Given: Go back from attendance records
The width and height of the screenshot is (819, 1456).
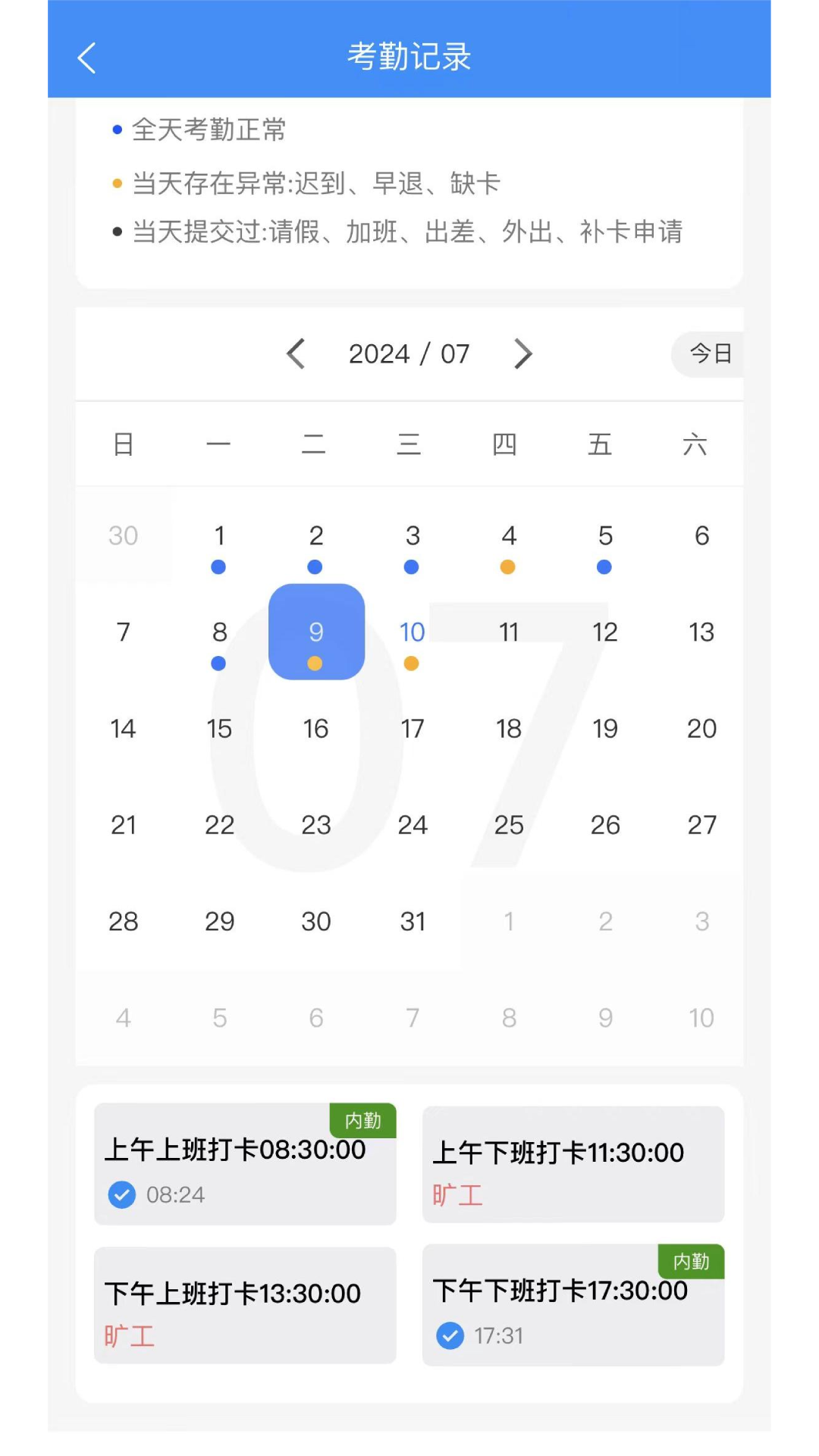Looking at the screenshot, I should [x=87, y=58].
